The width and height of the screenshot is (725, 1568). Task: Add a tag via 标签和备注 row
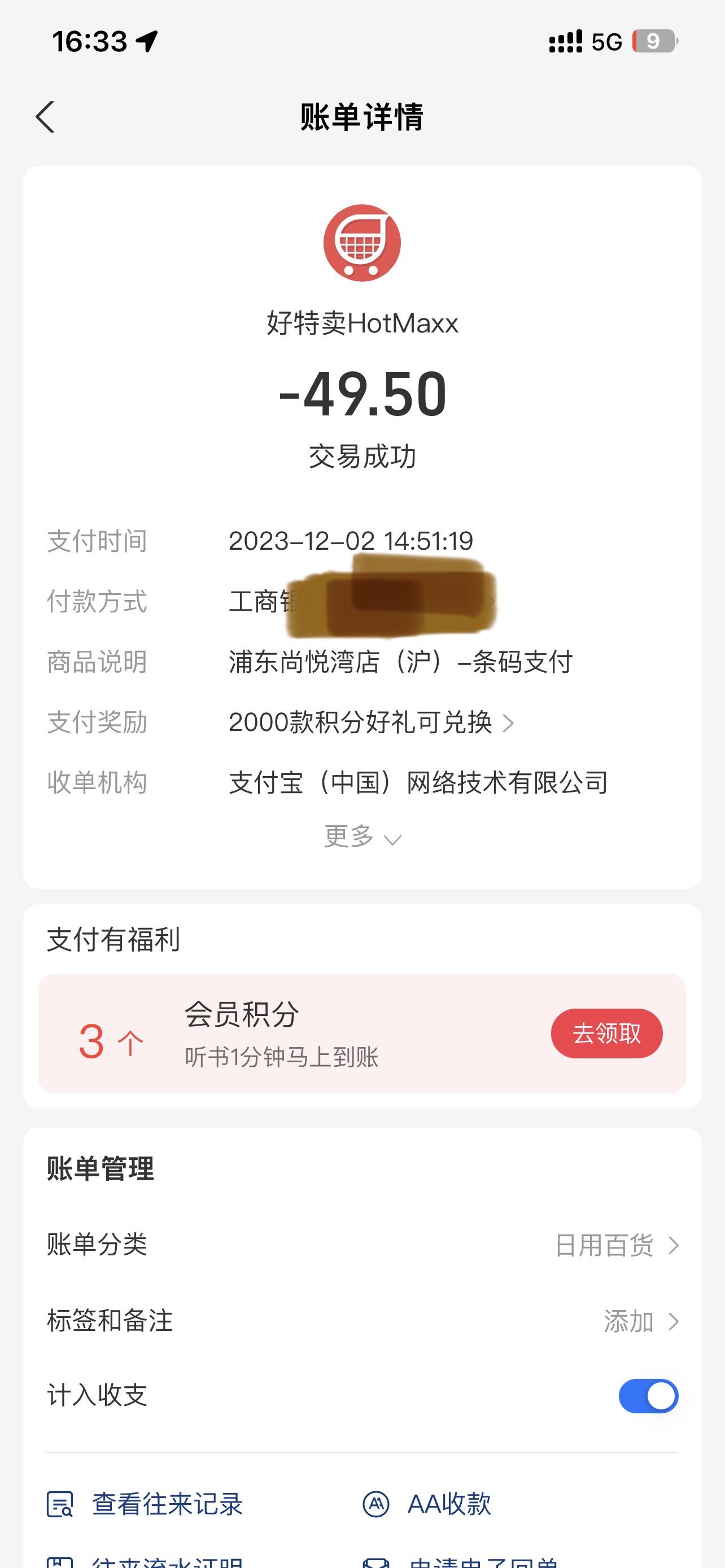[x=362, y=1321]
